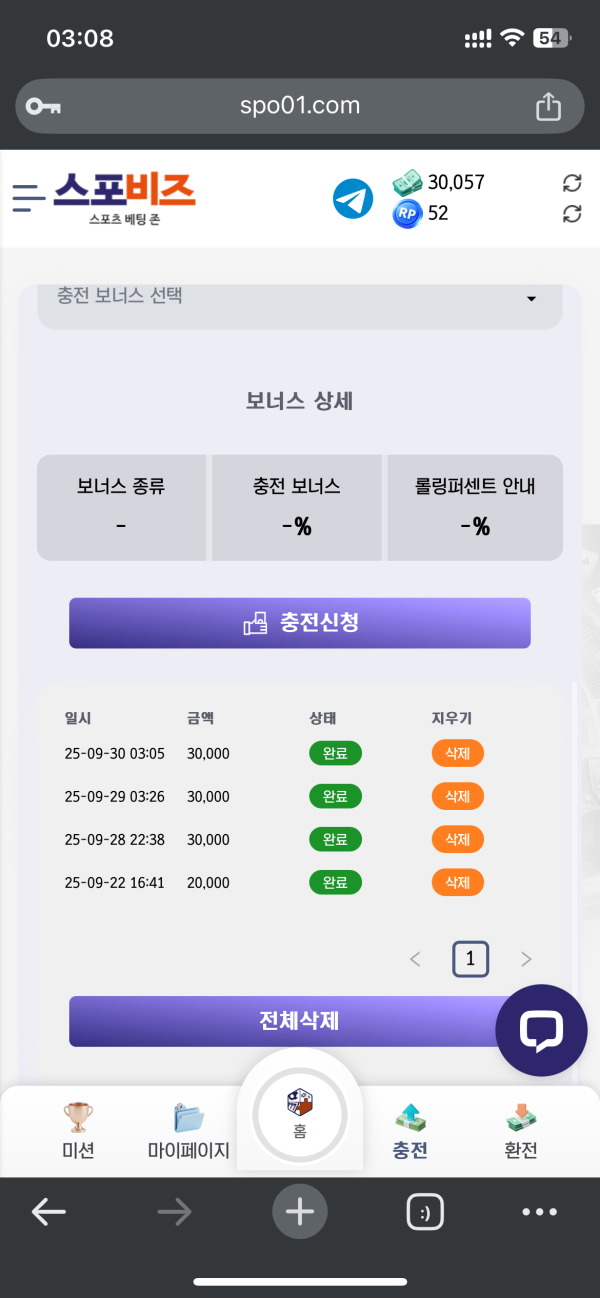Switch to the 환전 tab
This screenshot has height=1298, width=600.
click(521, 1130)
